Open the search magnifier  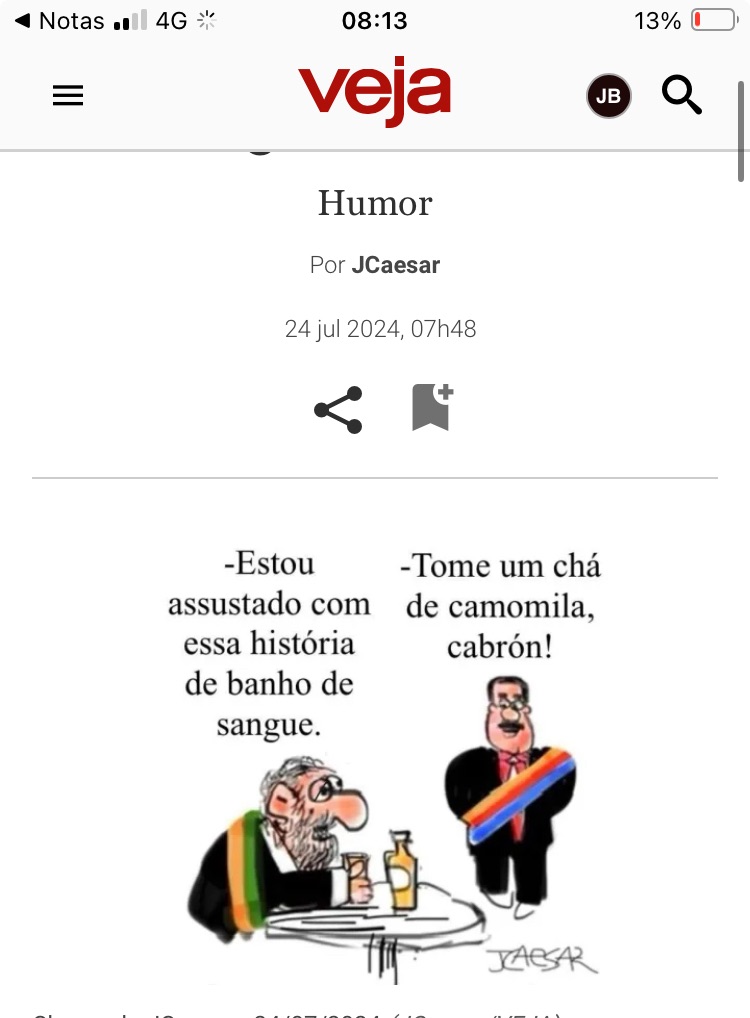click(682, 95)
